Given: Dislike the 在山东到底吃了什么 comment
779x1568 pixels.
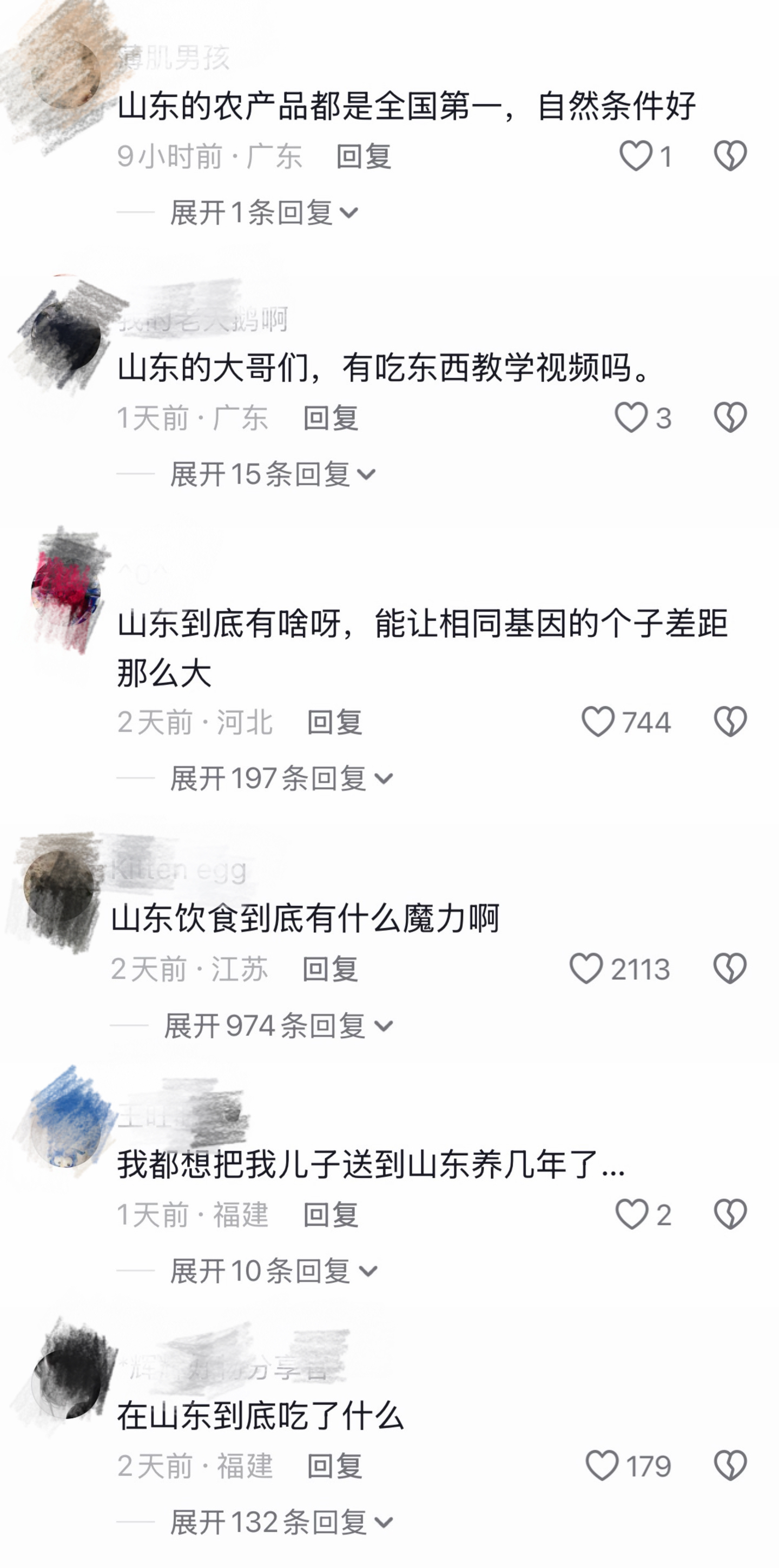Looking at the screenshot, I should tap(730, 1466).
